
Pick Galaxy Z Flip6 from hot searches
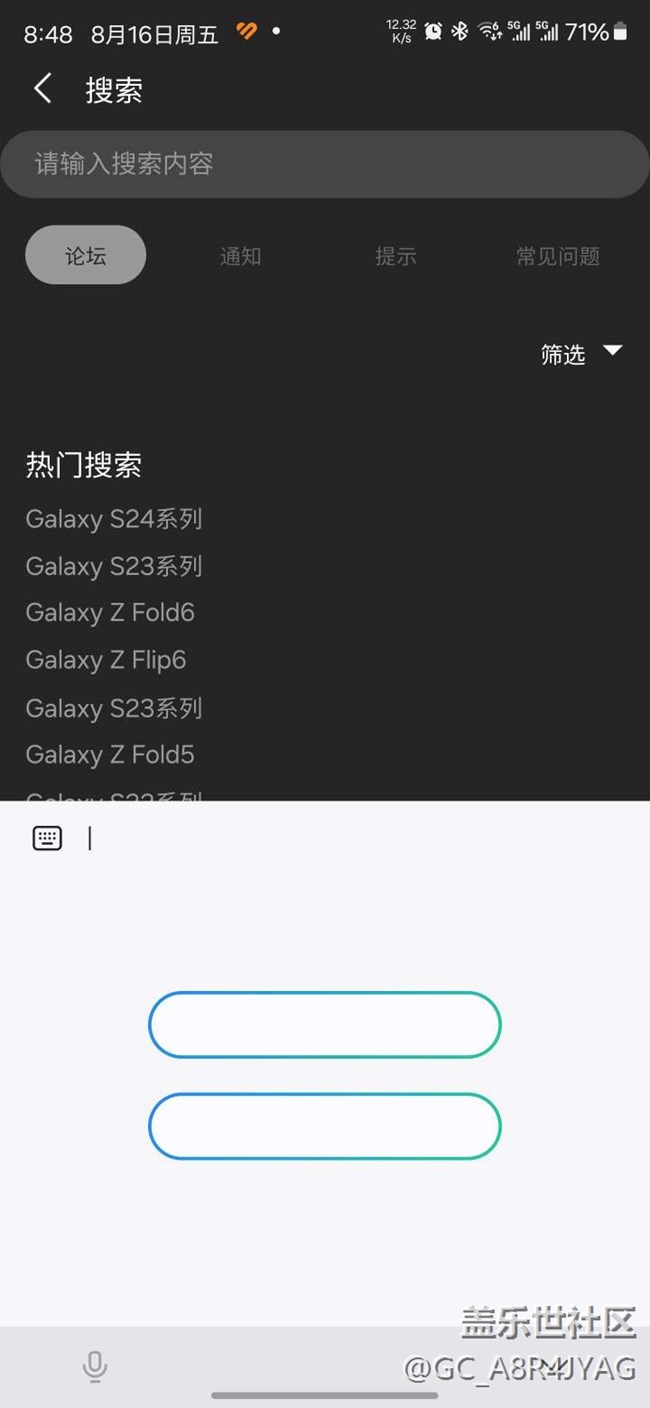(106, 660)
